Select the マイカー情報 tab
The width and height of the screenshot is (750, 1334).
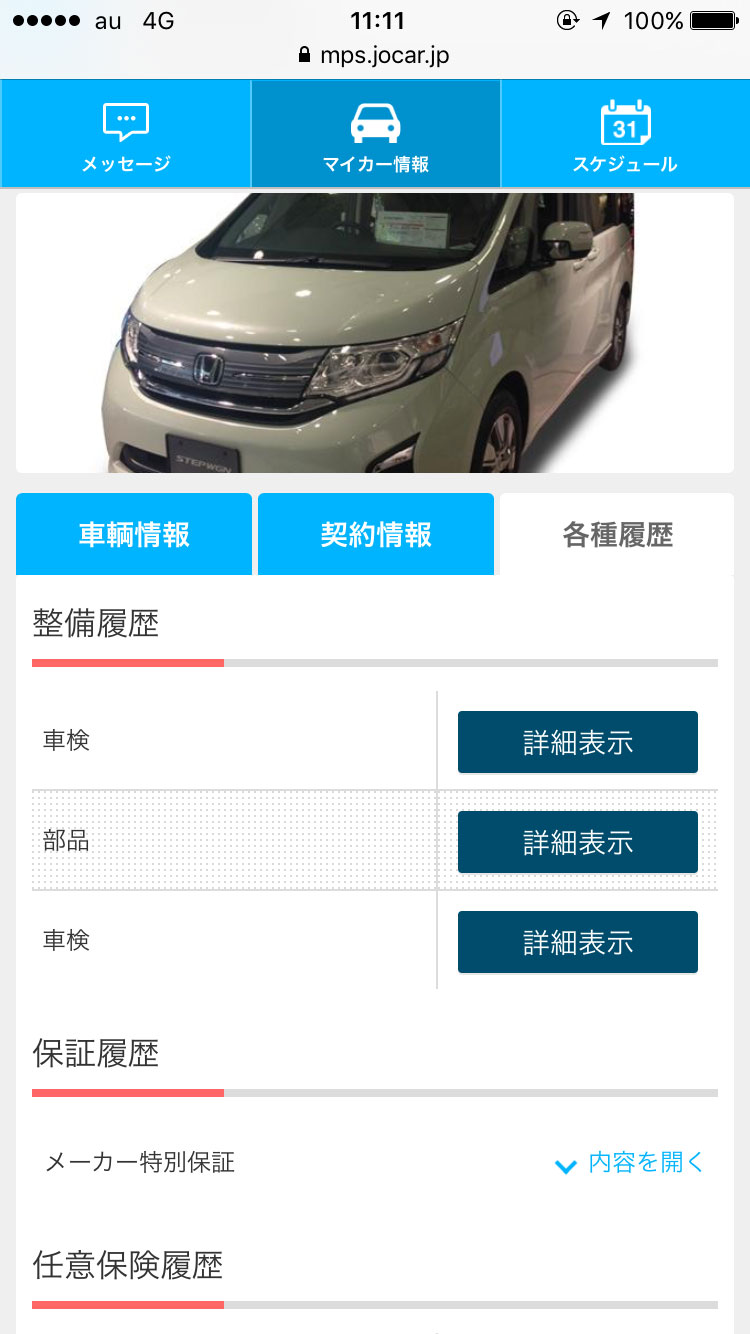375,135
